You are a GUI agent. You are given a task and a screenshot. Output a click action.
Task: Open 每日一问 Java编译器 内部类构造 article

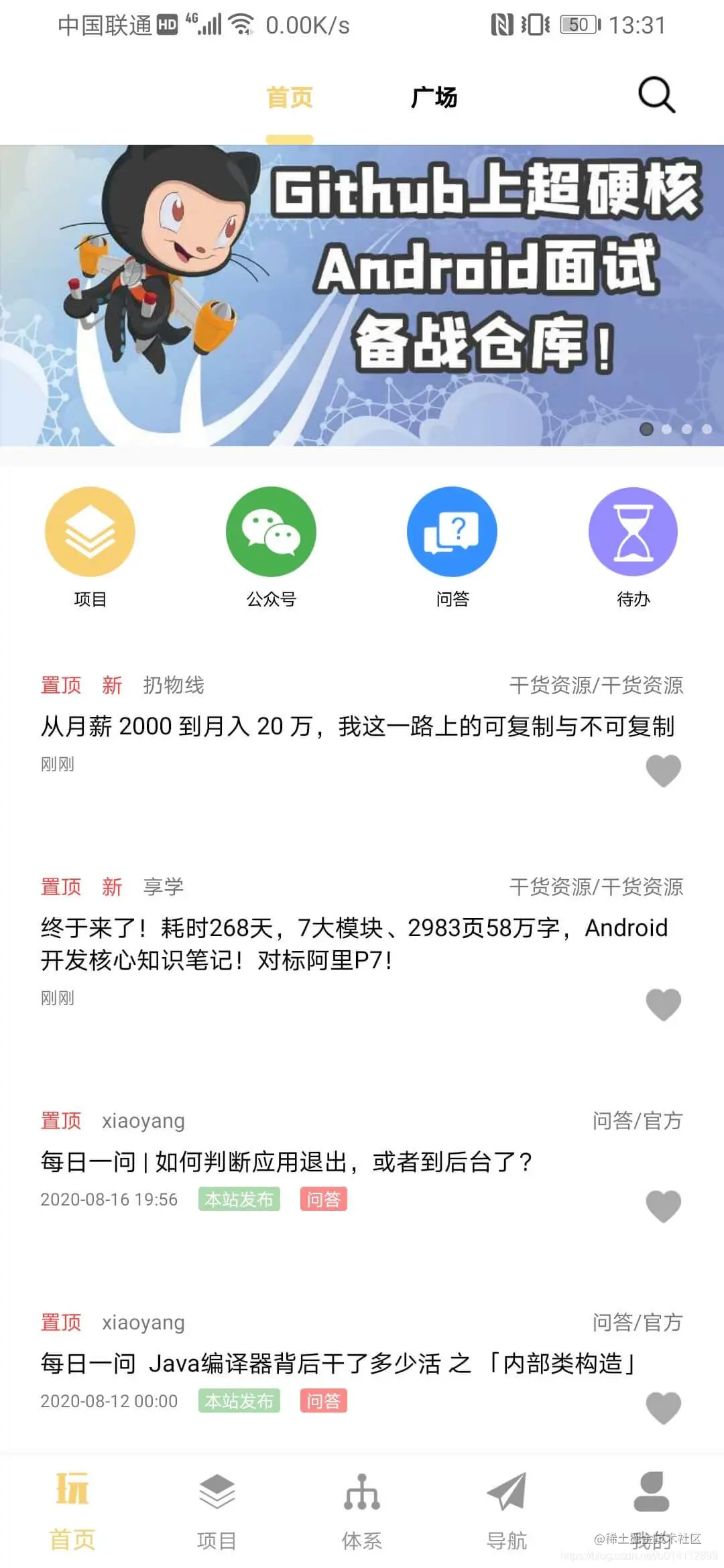point(339,1363)
